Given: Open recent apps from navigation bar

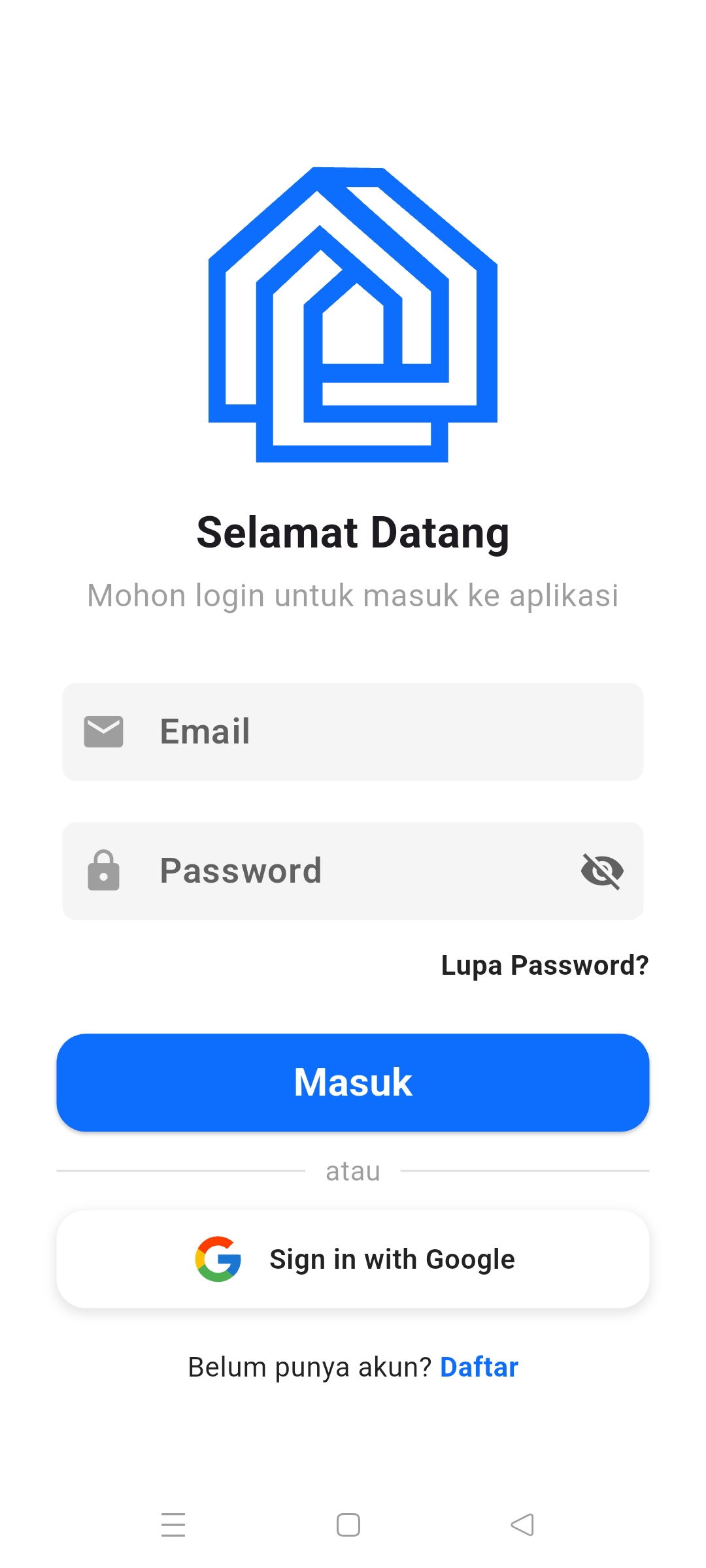Looking at the screenshot, I should 173,1525.
